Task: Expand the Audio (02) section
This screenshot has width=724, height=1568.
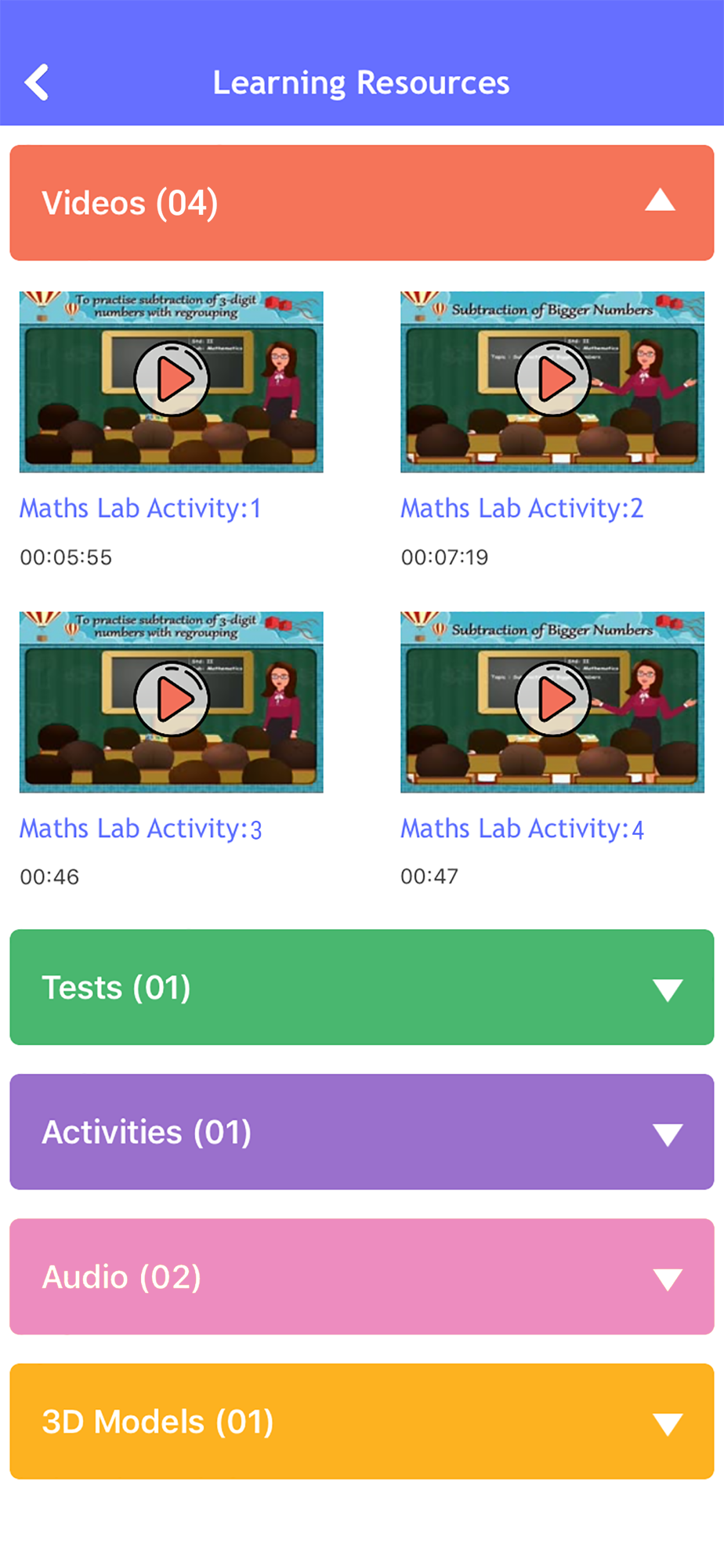Action: click(x=361, y=1276)
